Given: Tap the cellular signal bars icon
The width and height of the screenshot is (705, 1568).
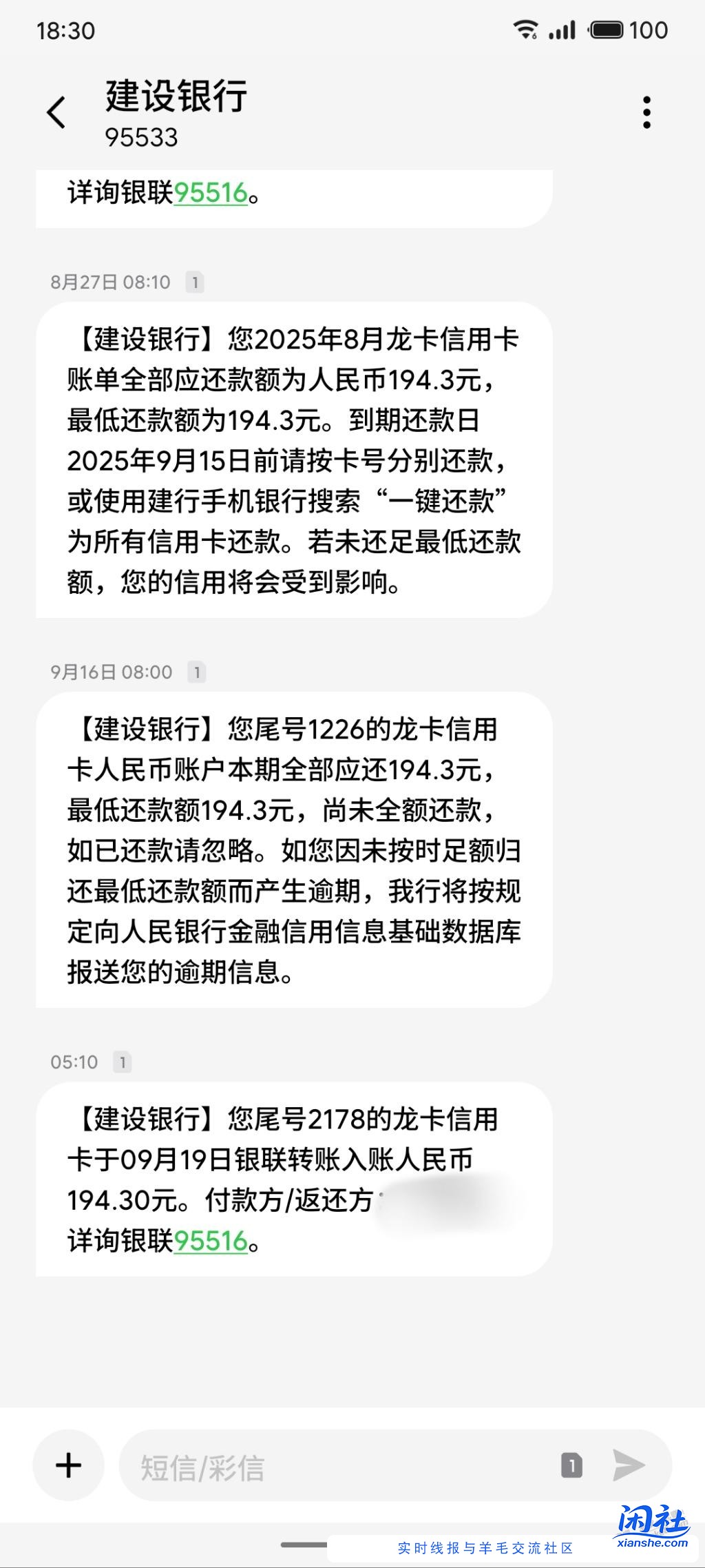Looking at the screenshot, I should [x=565, y=30].
